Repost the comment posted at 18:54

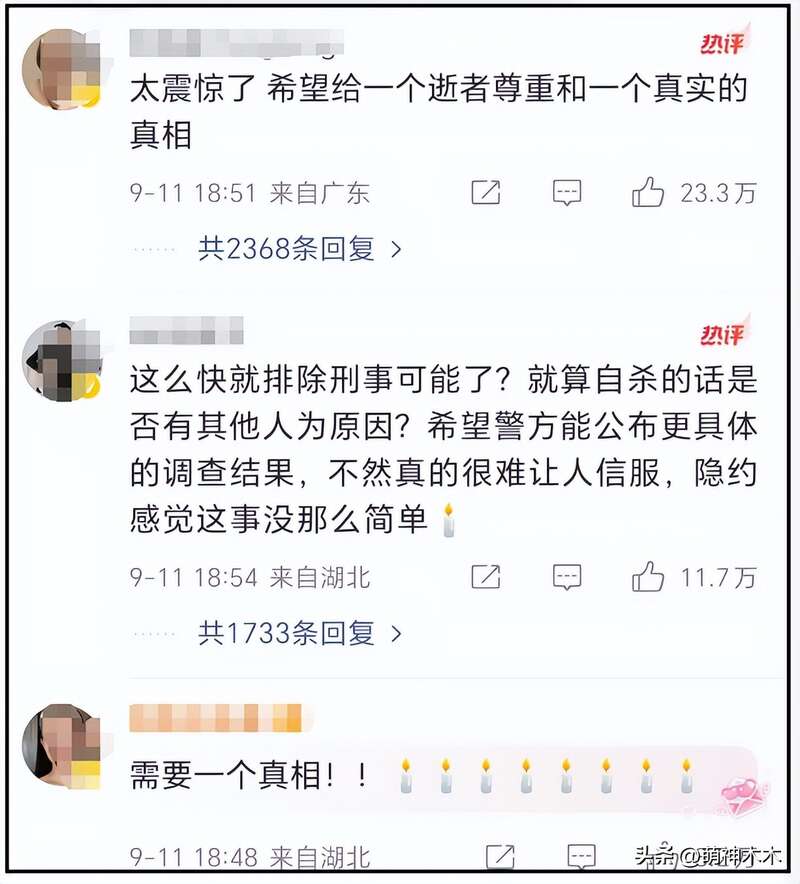tap(485, 576)
